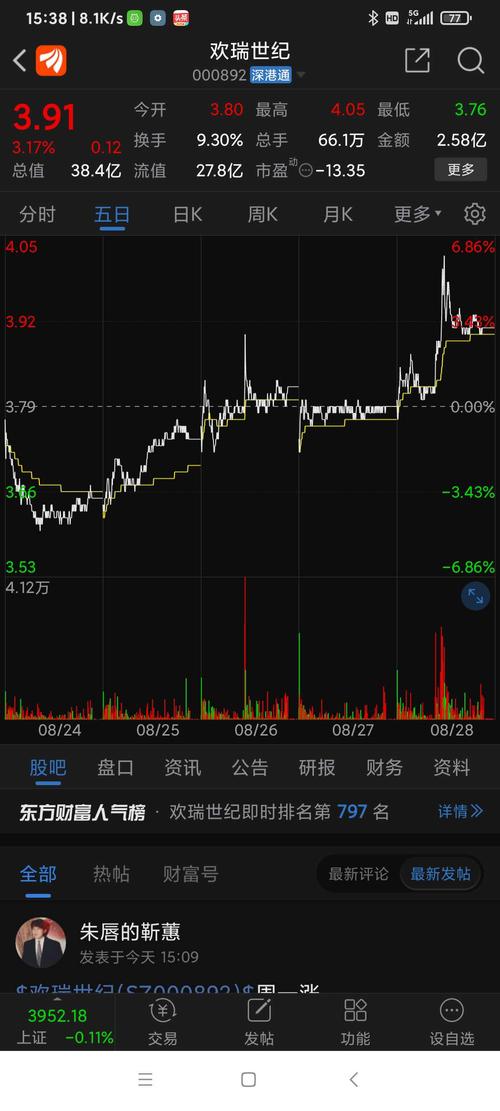Add stock to watchlist via 设自选

pyautogui.click(x=452, y=1022)
